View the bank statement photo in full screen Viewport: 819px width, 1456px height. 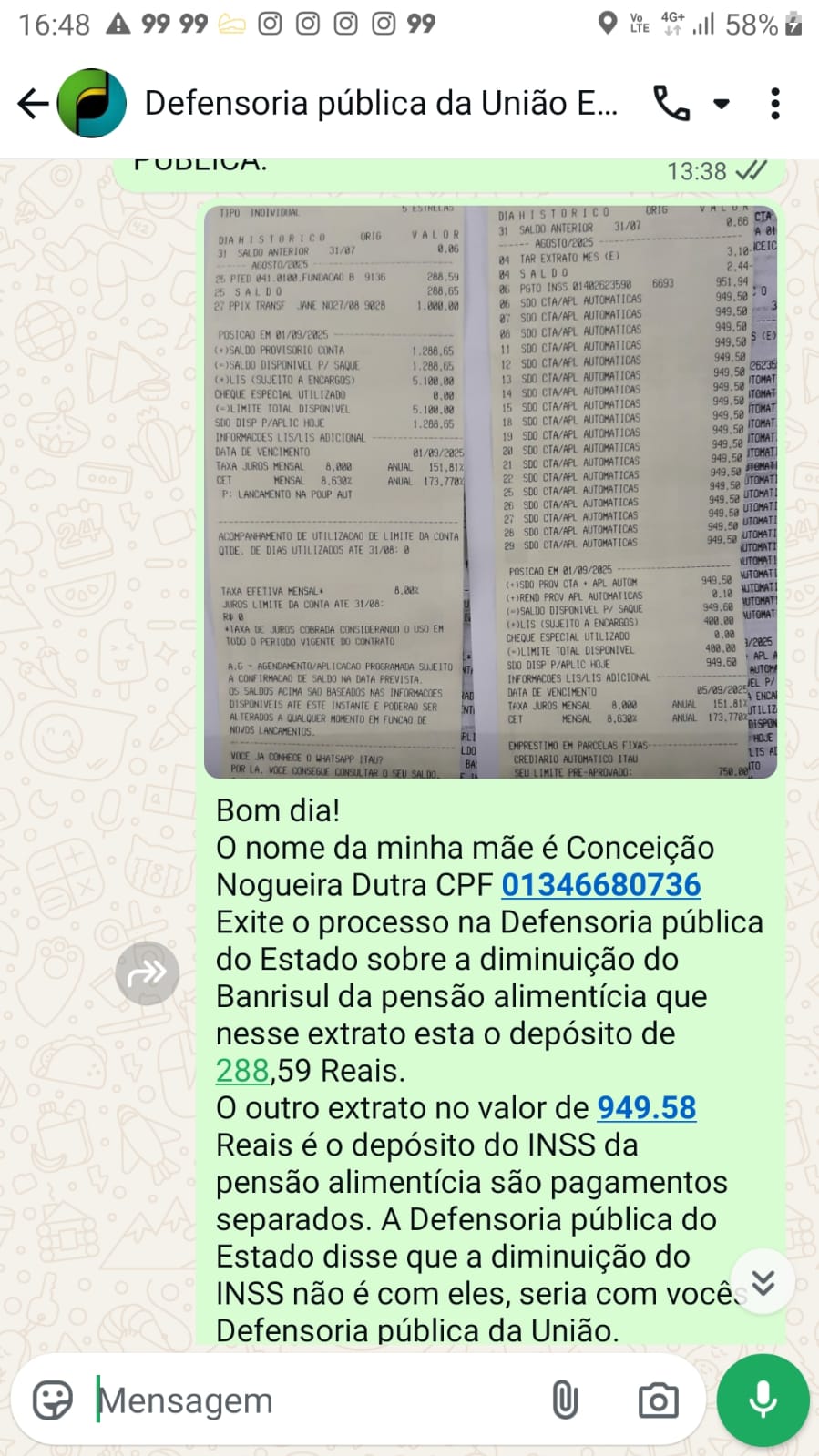[490, 492]
